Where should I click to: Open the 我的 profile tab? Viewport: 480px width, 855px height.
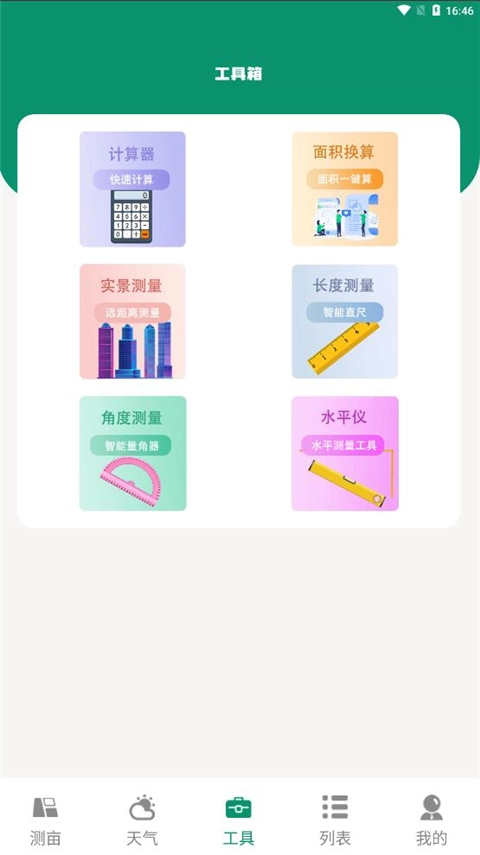[431, 820]
